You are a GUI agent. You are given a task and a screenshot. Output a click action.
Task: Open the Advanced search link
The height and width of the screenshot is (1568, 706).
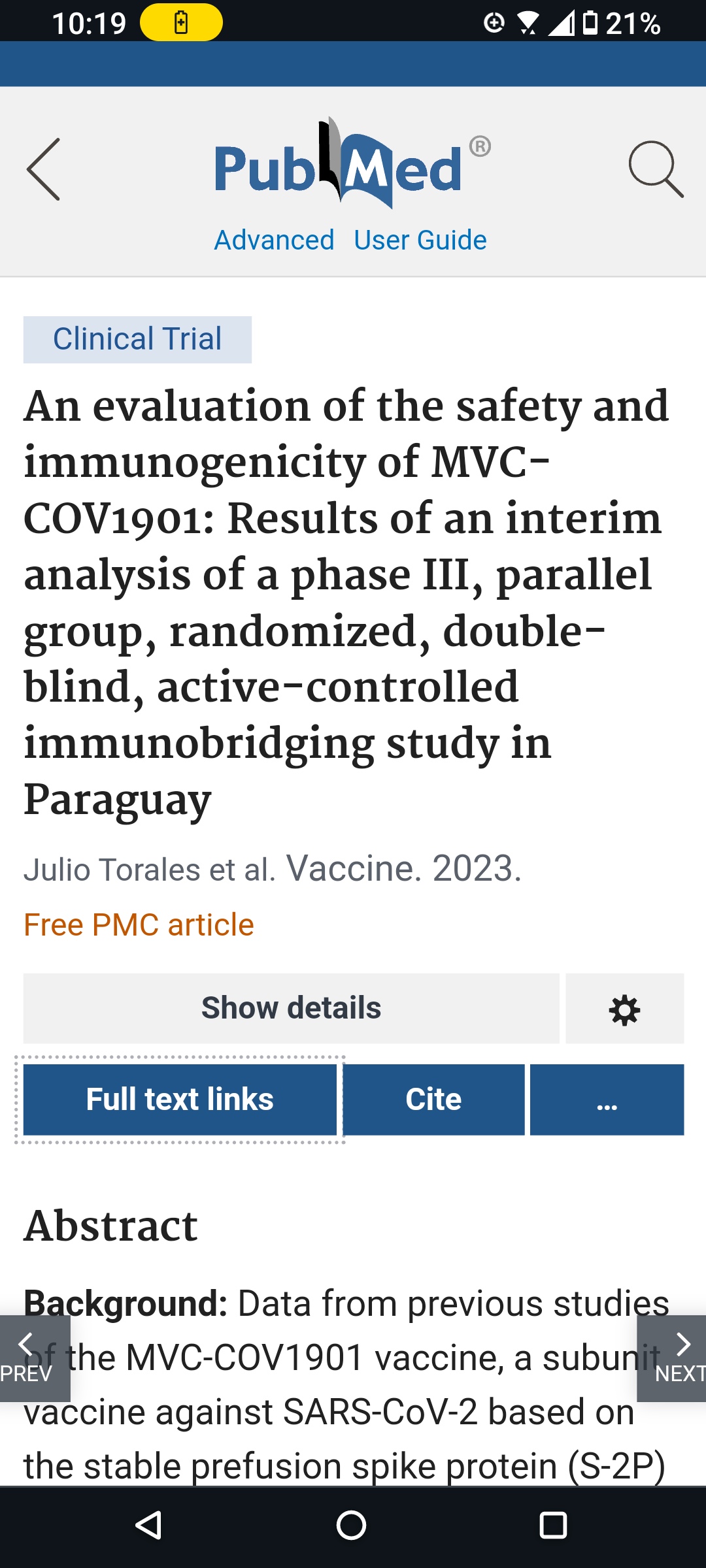pyautogui.click(x=274, y=240)
